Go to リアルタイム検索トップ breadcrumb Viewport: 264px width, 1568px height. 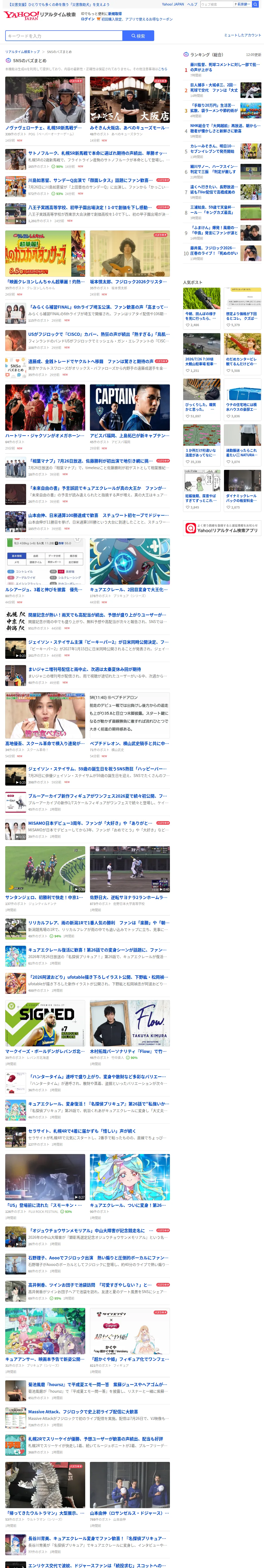22,52
